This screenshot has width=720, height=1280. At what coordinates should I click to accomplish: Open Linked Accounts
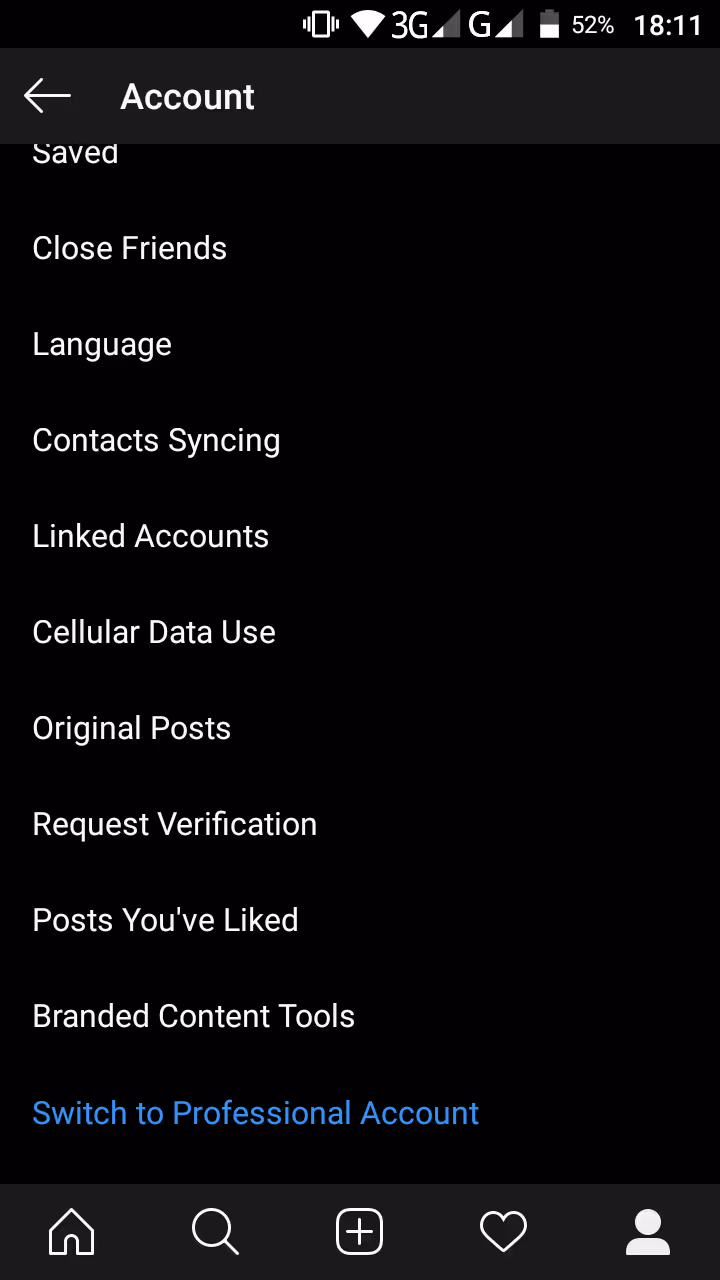tap(360, 536)
